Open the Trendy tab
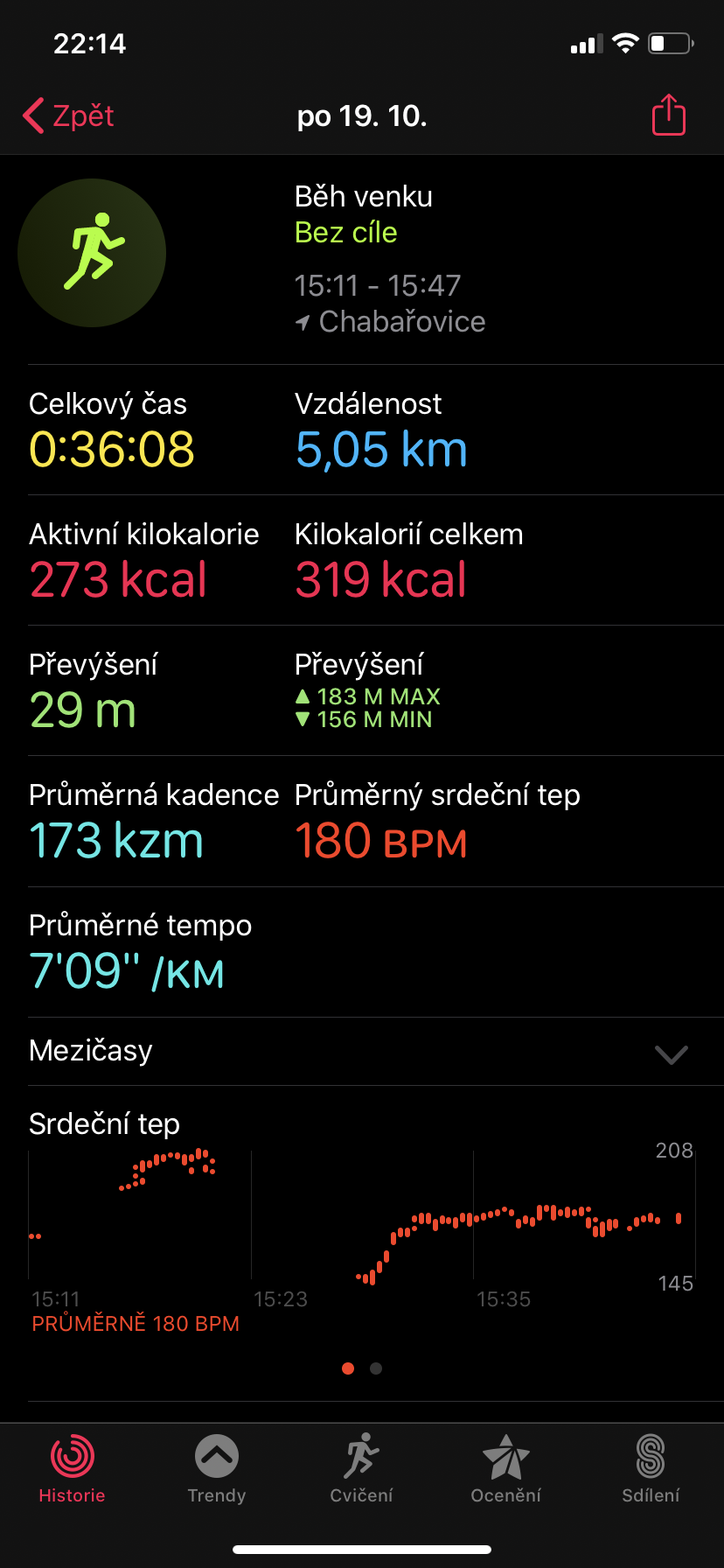 pyautogui.click(x=217, y=1469)
